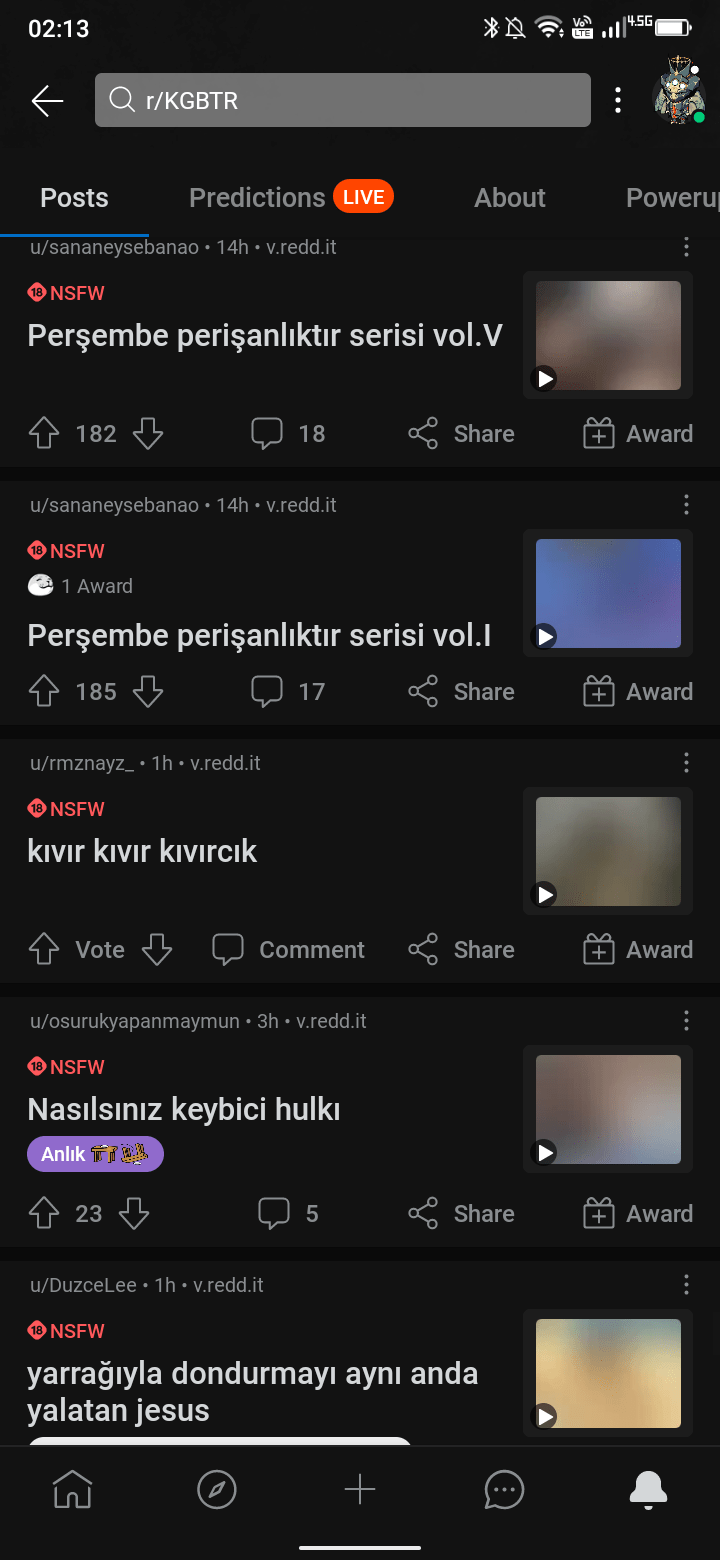Open the notifications bell
Viewport: 720px width, 1560px height.
click(648, 1490)
